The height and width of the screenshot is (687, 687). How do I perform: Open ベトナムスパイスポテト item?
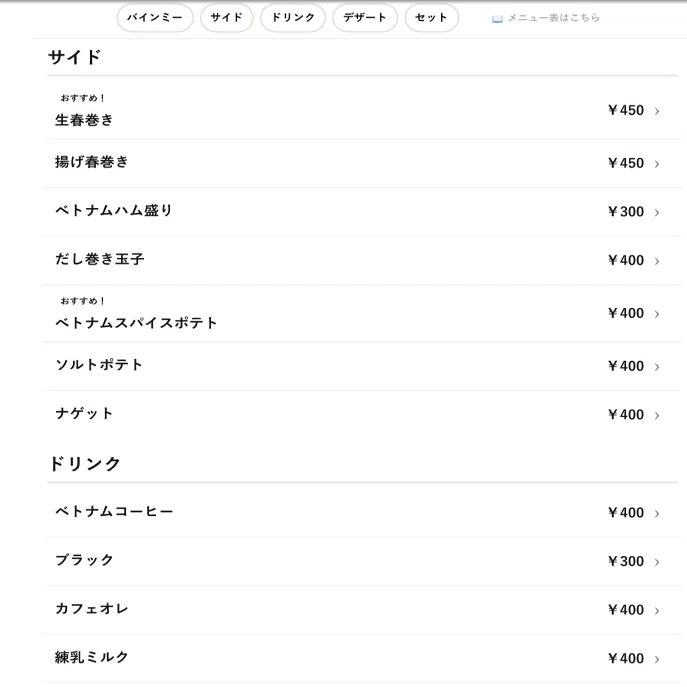point(363,314)
